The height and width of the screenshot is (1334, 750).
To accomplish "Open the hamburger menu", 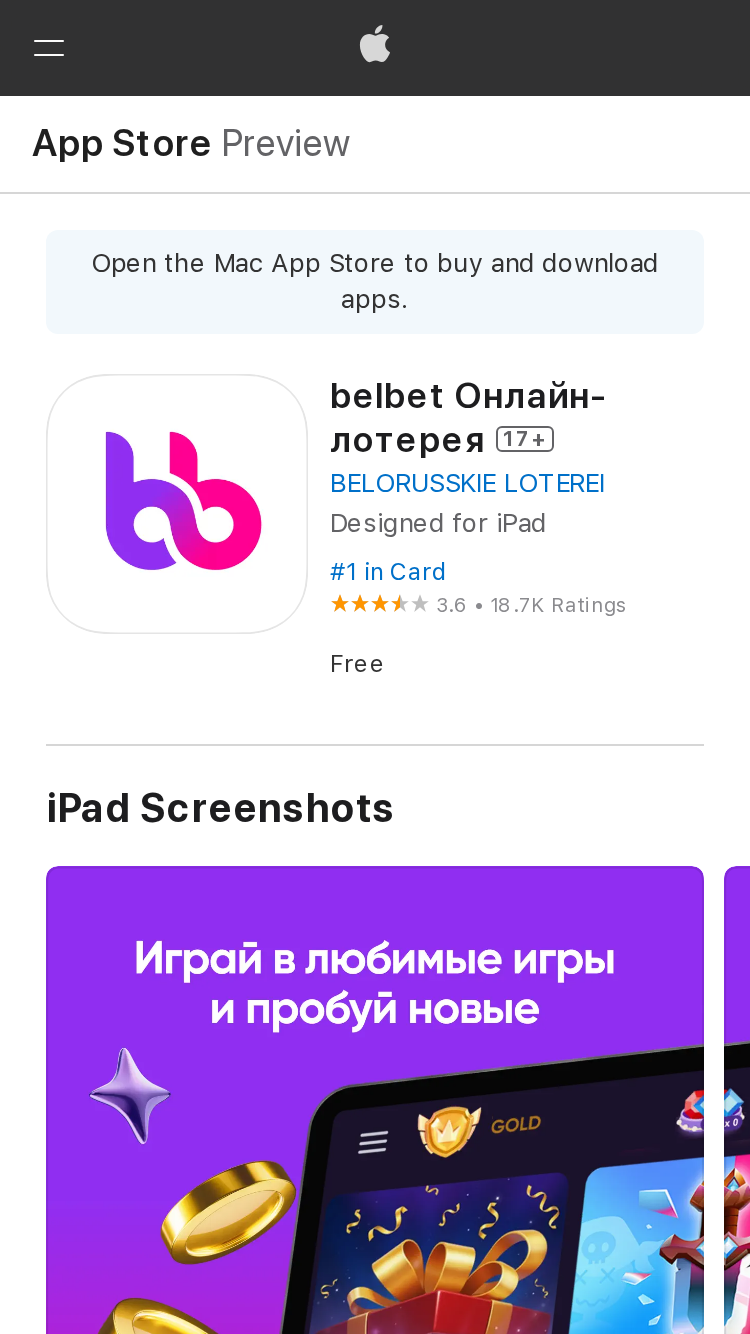I will click(49, 48).
